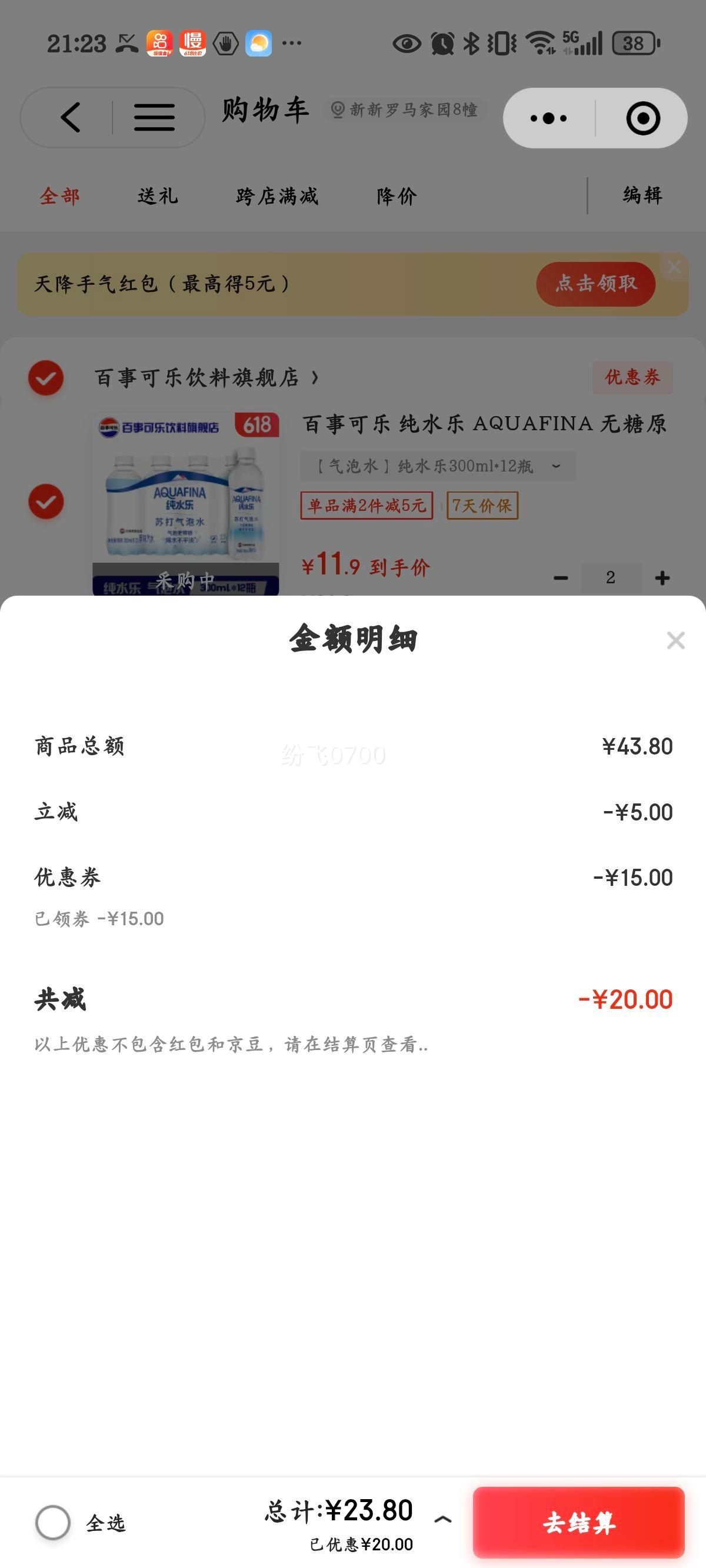Switch to the 降价 tab
706x1568 pixels.
pyautogui.click(x=396, y=196)
